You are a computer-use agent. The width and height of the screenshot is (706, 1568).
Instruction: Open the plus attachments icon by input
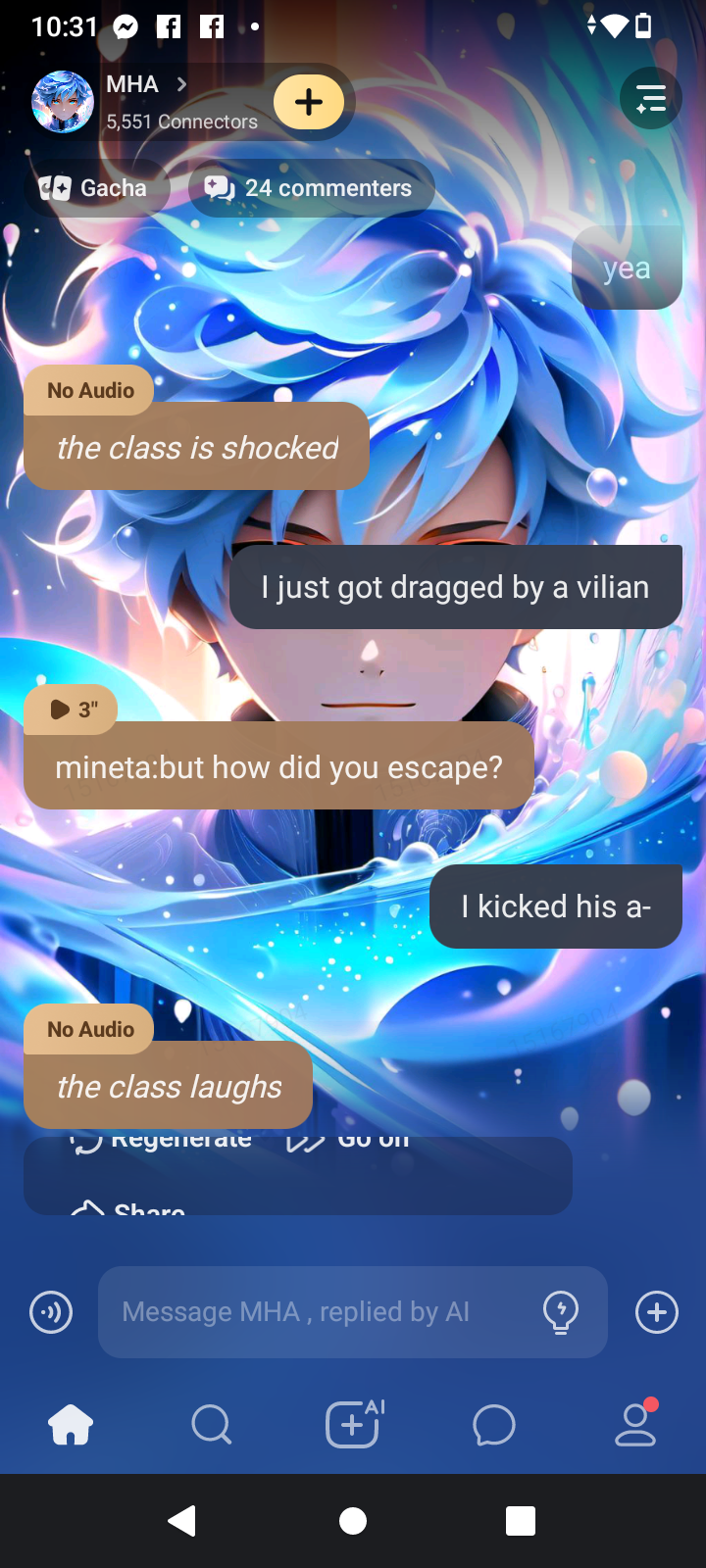coord(656,1312)
